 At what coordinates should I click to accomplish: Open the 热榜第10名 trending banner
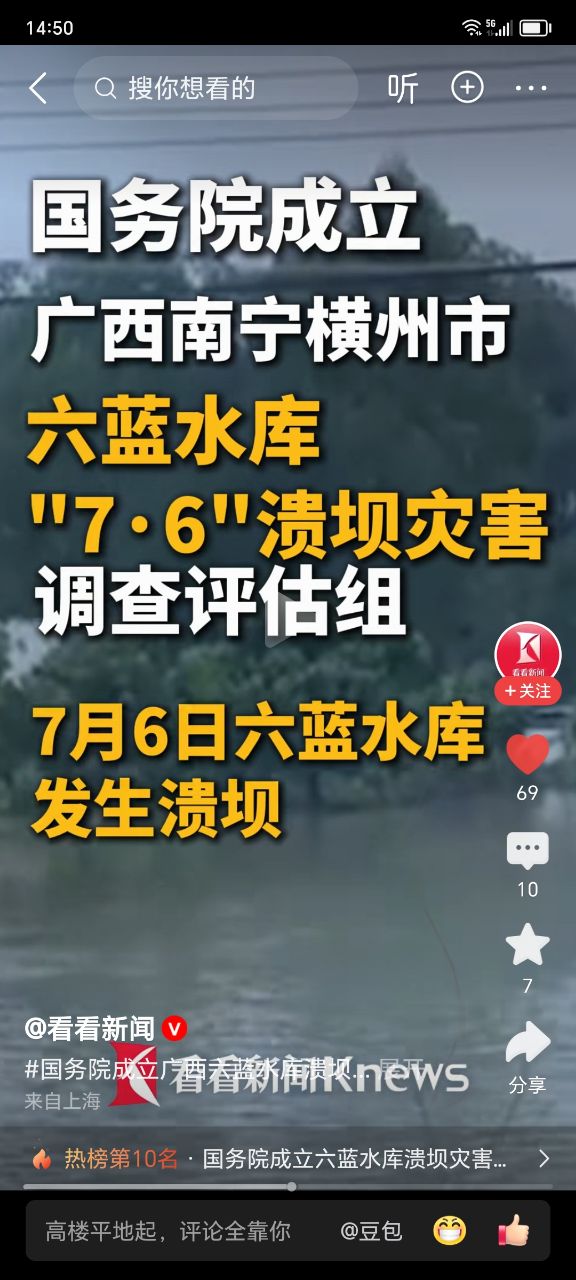(x=288, y=1159)
